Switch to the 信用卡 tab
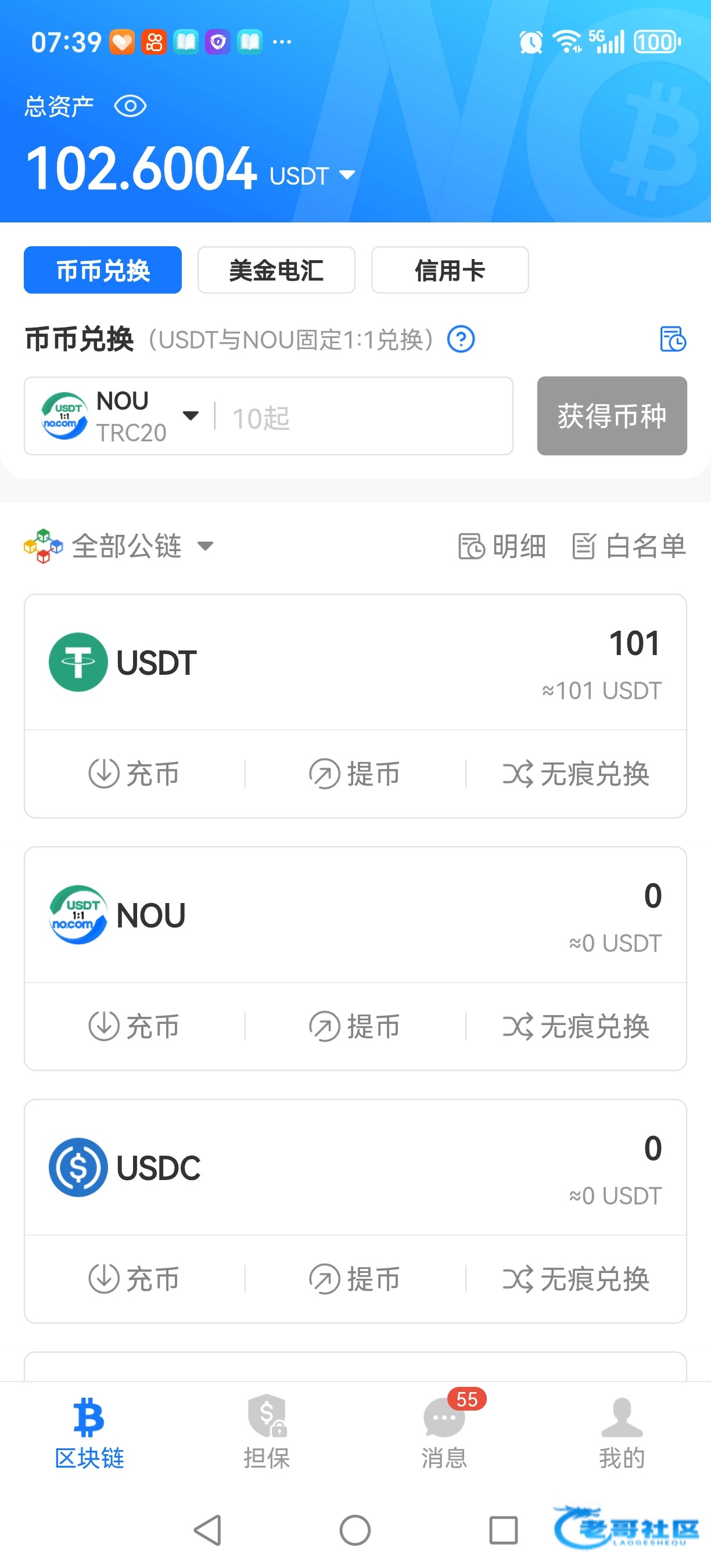The width and height of the screenshot is (711, 1568). [x=450, y=270]
